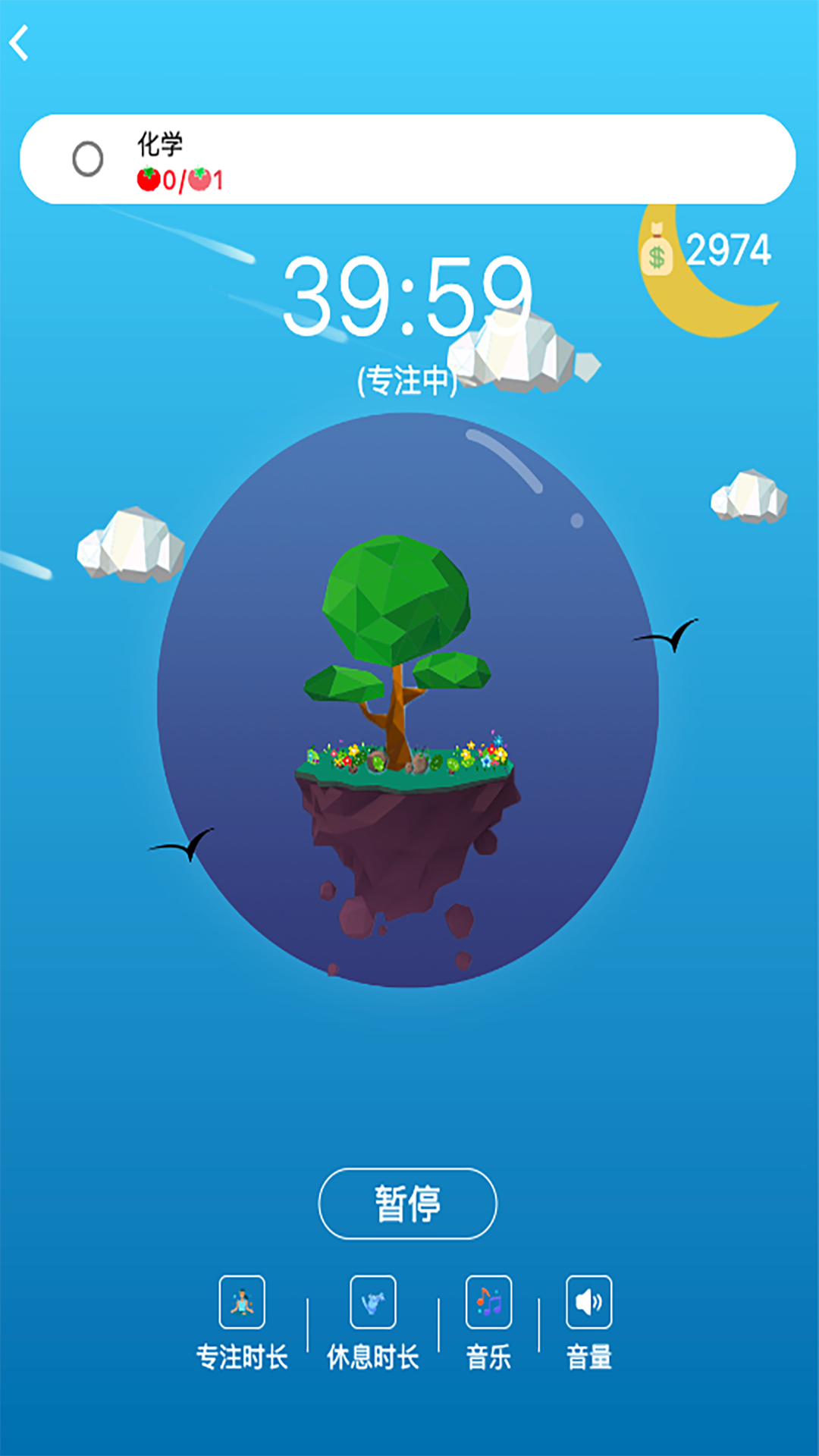Mark the 化学 task as complete

coord(88,159)
